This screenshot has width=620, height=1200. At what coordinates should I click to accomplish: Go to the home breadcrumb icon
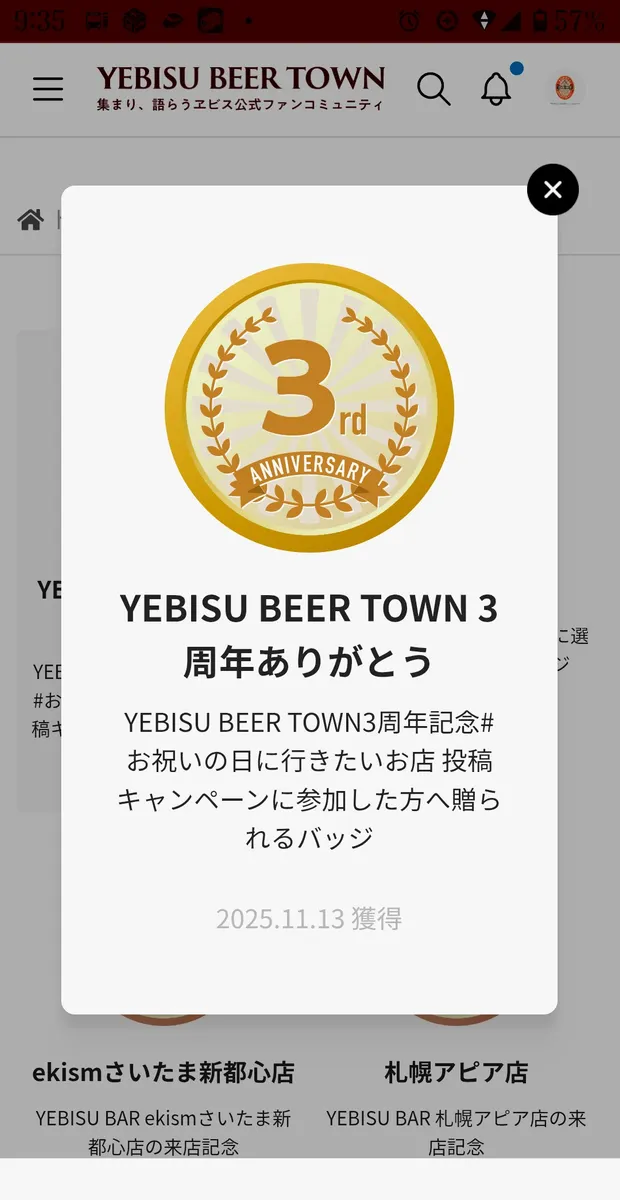pos(31,220)
